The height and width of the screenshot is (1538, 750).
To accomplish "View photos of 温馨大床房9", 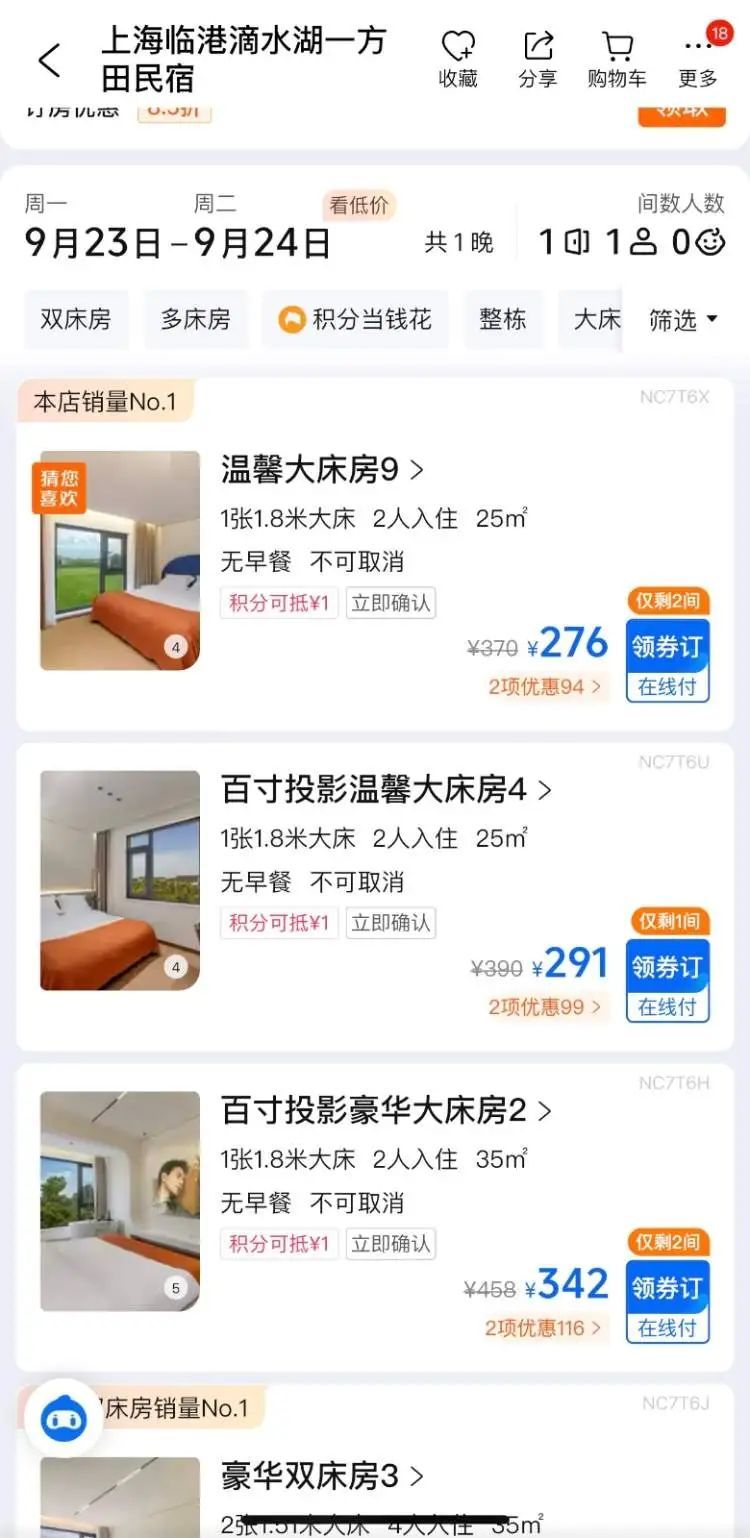I will click(120, 560).
